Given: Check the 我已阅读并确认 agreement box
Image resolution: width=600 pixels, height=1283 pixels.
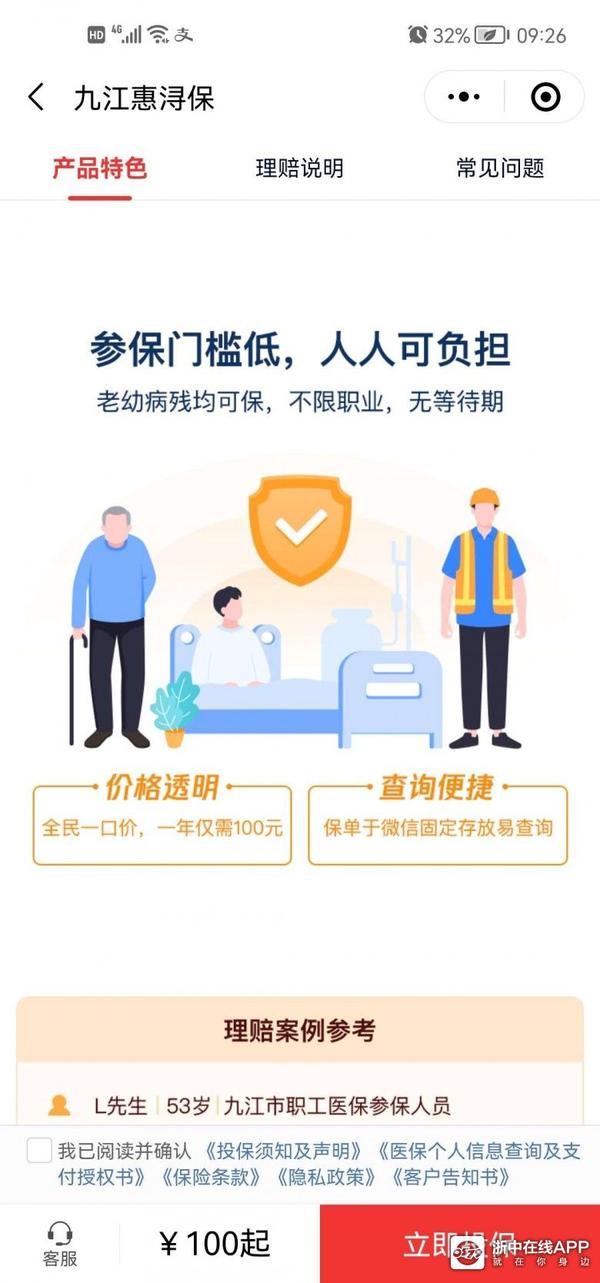Looking at the screenshot, I should click(x=39, y=1151).
